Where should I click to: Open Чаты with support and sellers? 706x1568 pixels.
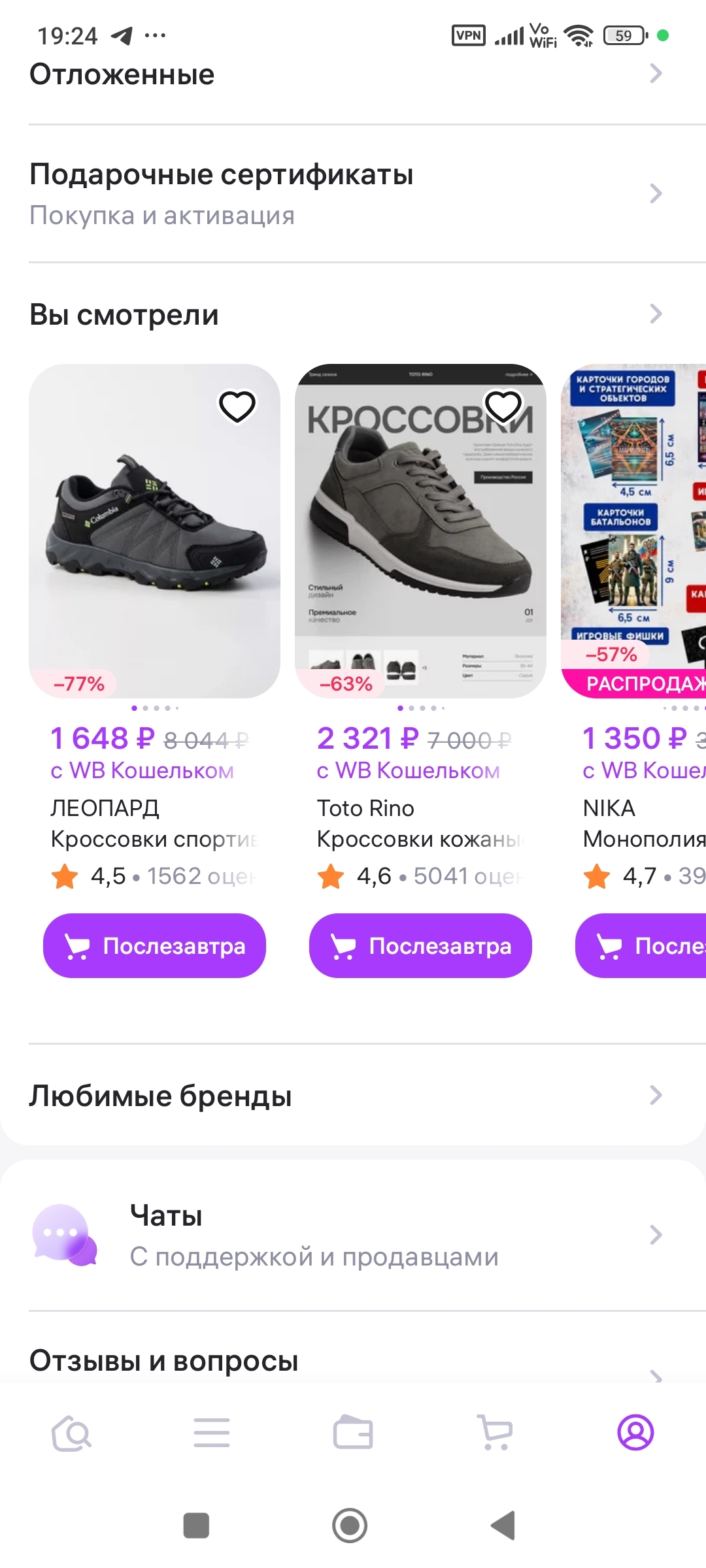346,1235
